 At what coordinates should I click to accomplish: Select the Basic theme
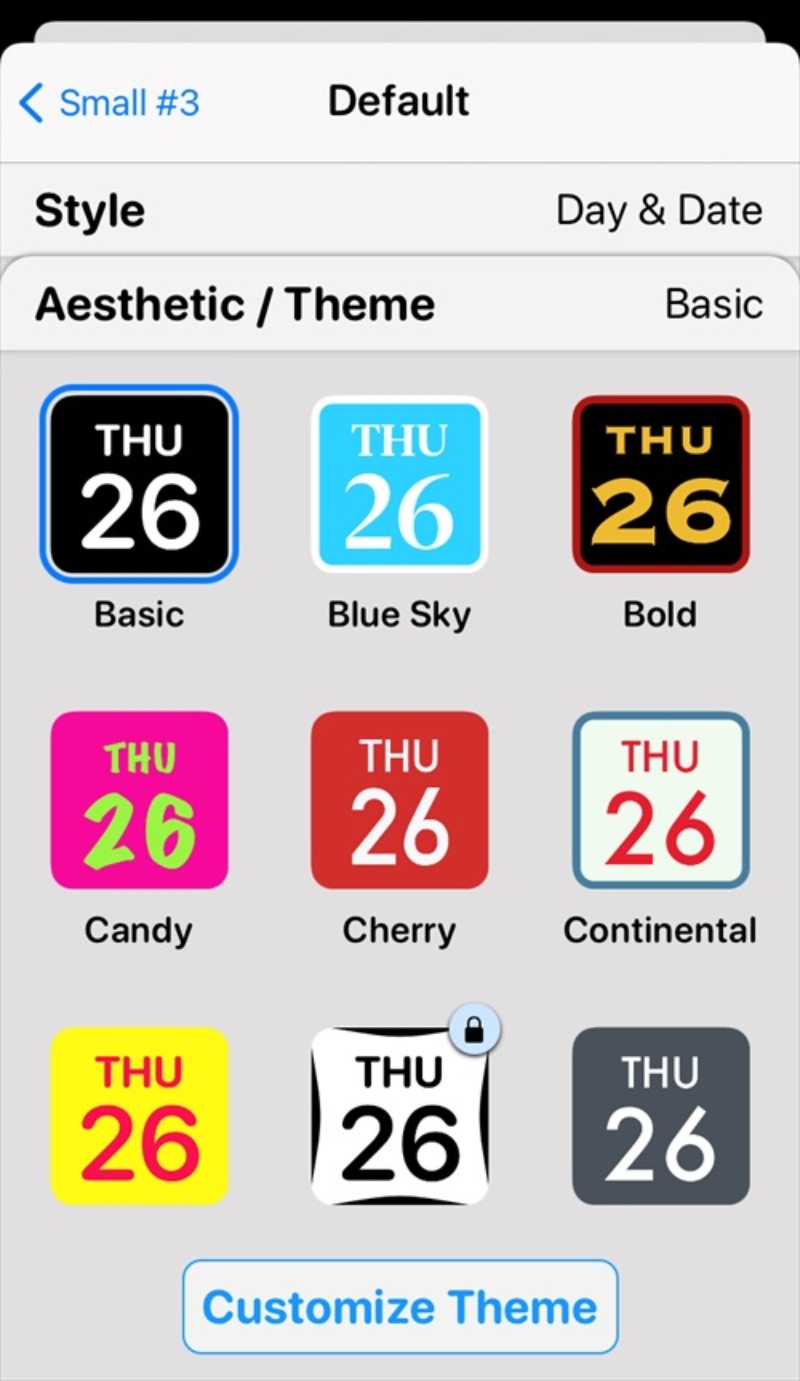(139, 484)
